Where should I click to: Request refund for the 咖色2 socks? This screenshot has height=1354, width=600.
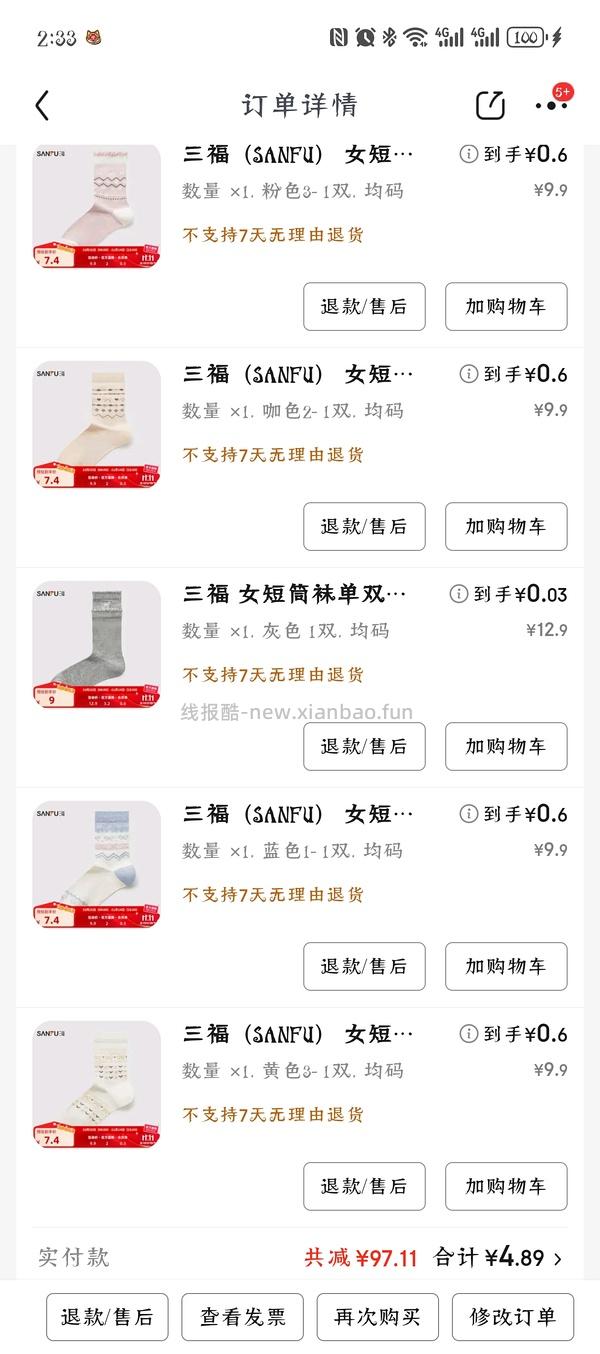click(364, 526)
